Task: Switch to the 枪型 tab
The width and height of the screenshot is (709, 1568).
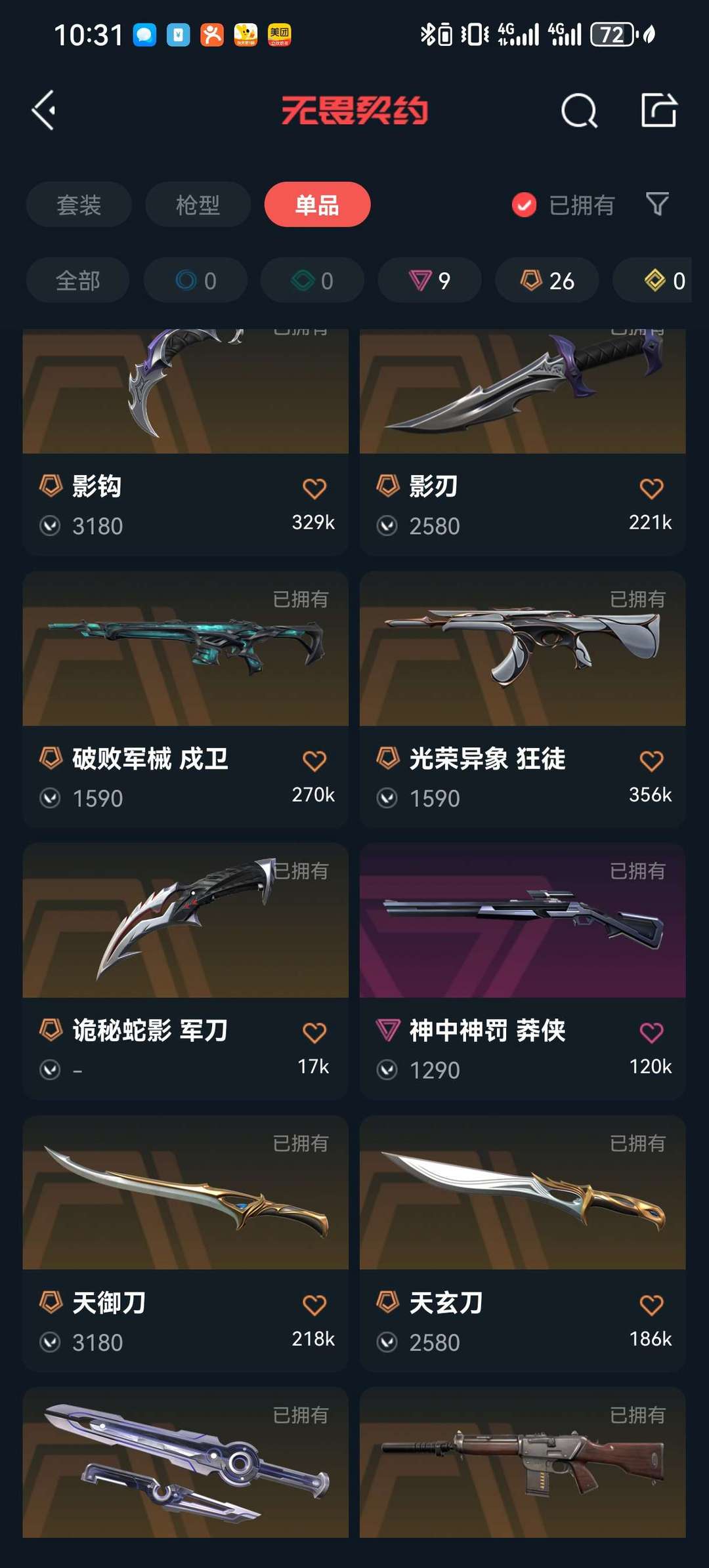Action: pos(198,205)
